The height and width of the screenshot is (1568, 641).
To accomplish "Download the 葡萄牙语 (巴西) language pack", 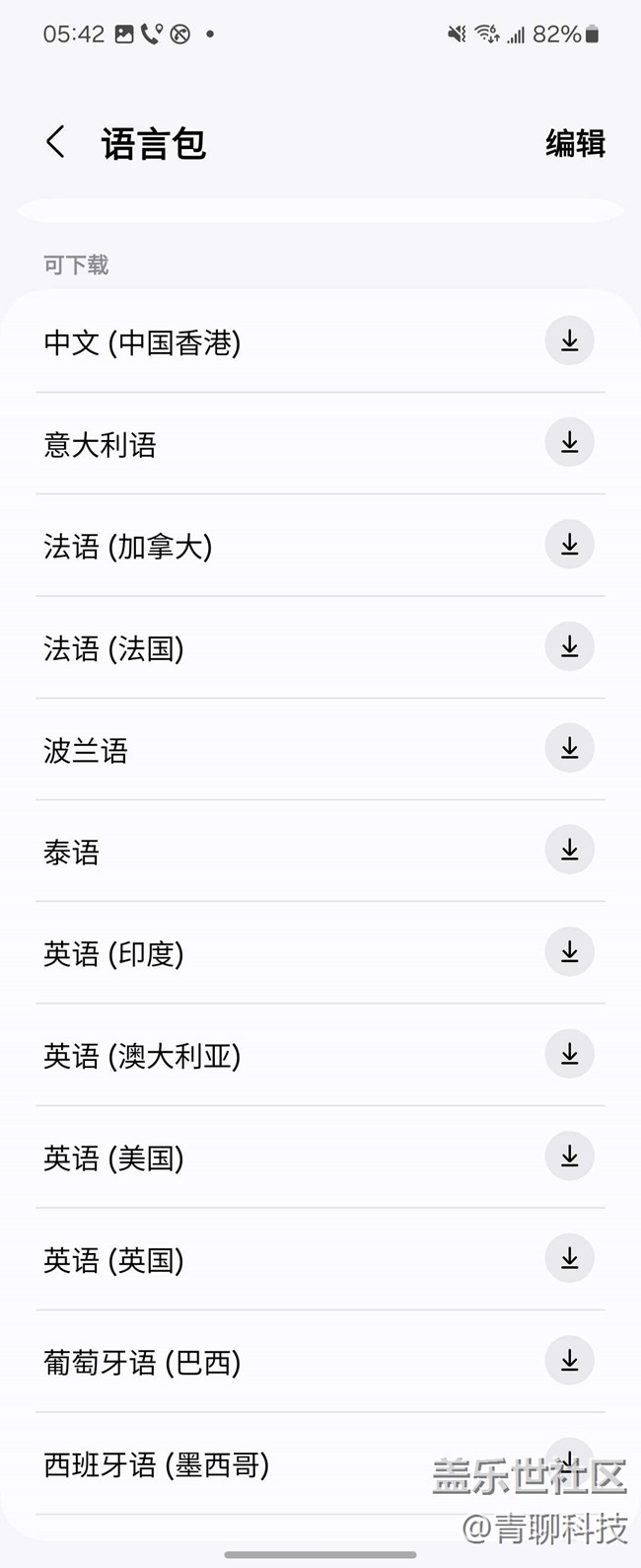I will (x=569, y=1361).
